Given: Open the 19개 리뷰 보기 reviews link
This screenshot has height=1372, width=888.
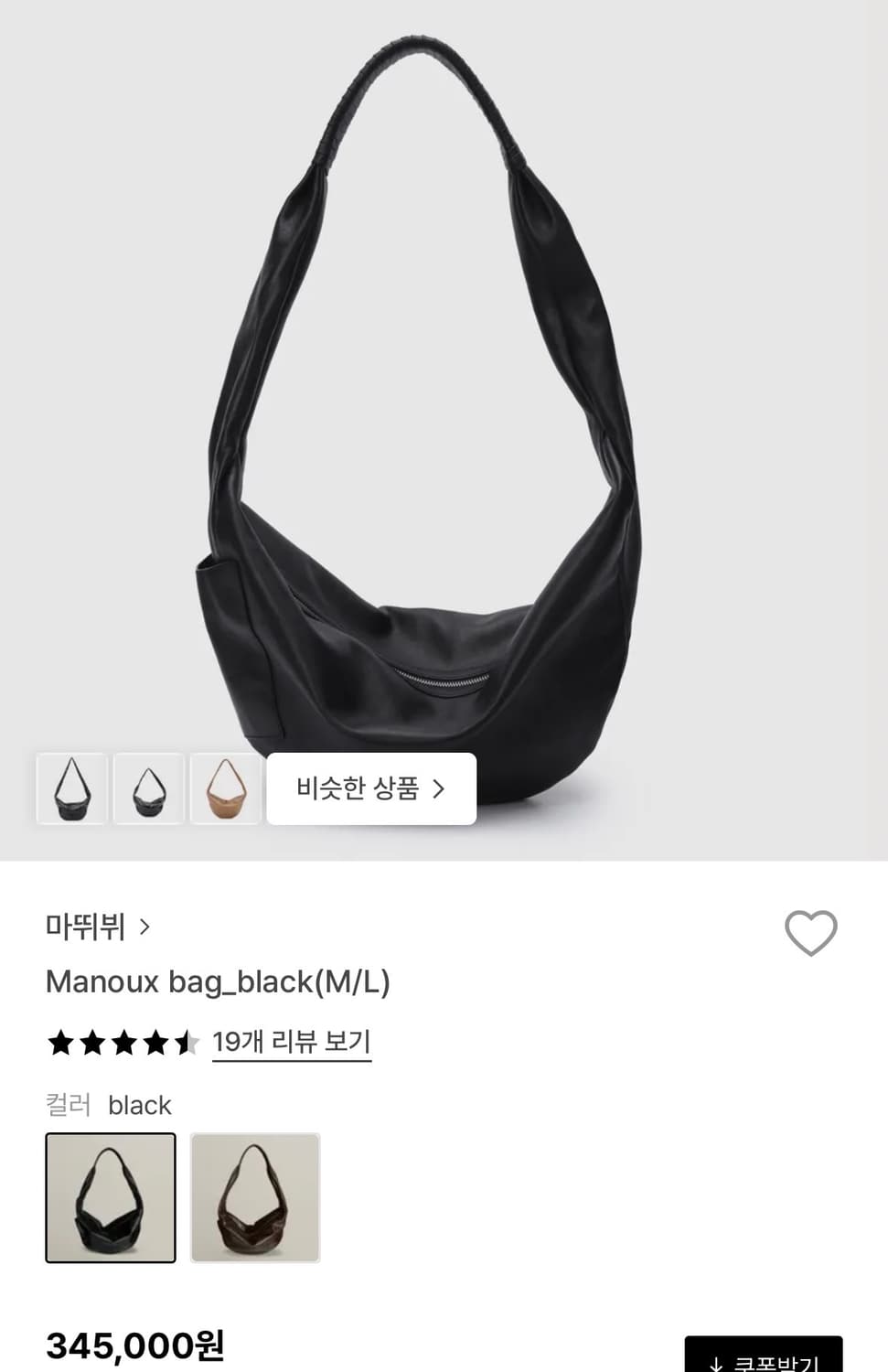Looking at the screenshot, I should (x=291, y=1042).
